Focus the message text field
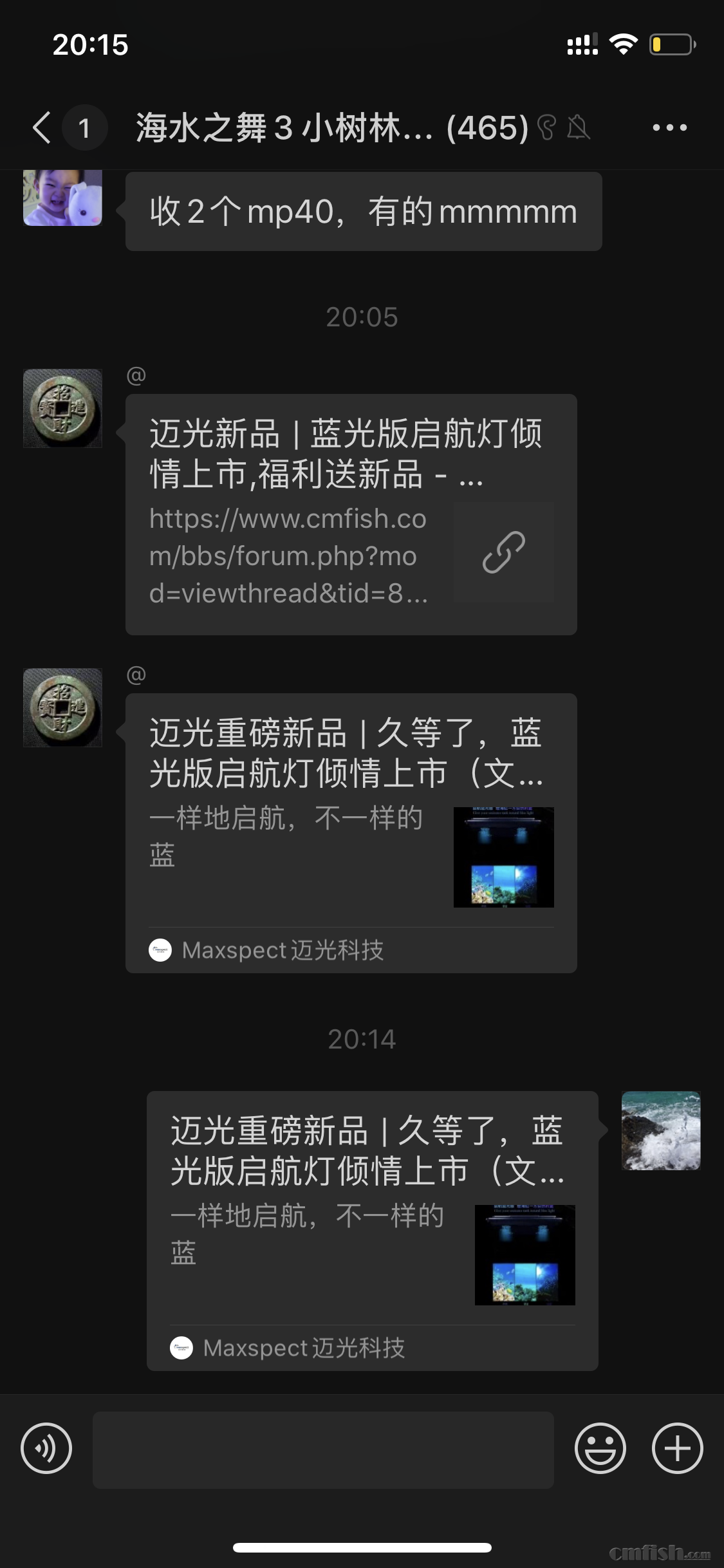The image size is (724, 1568). click(x=323, y=1450)
